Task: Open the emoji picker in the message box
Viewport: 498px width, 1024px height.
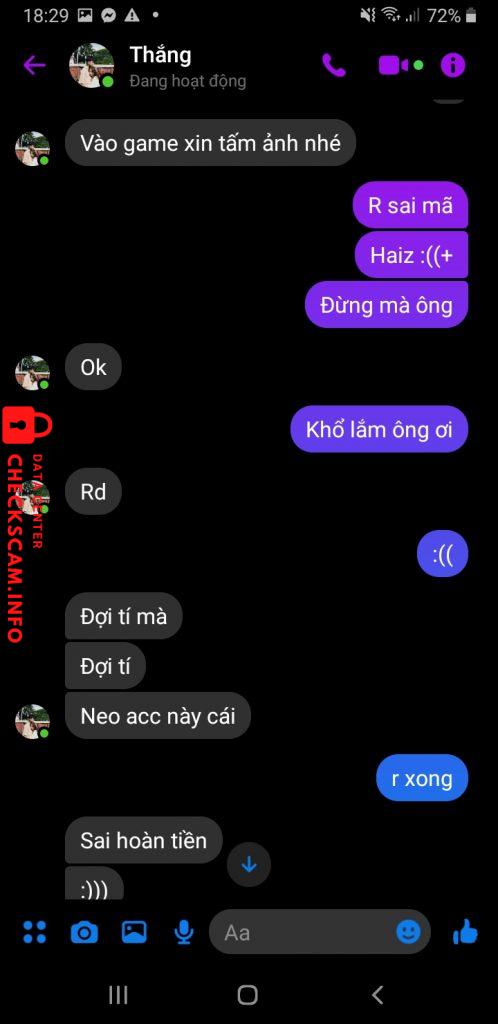Action: pyautogui.click(x=409, y=932)
